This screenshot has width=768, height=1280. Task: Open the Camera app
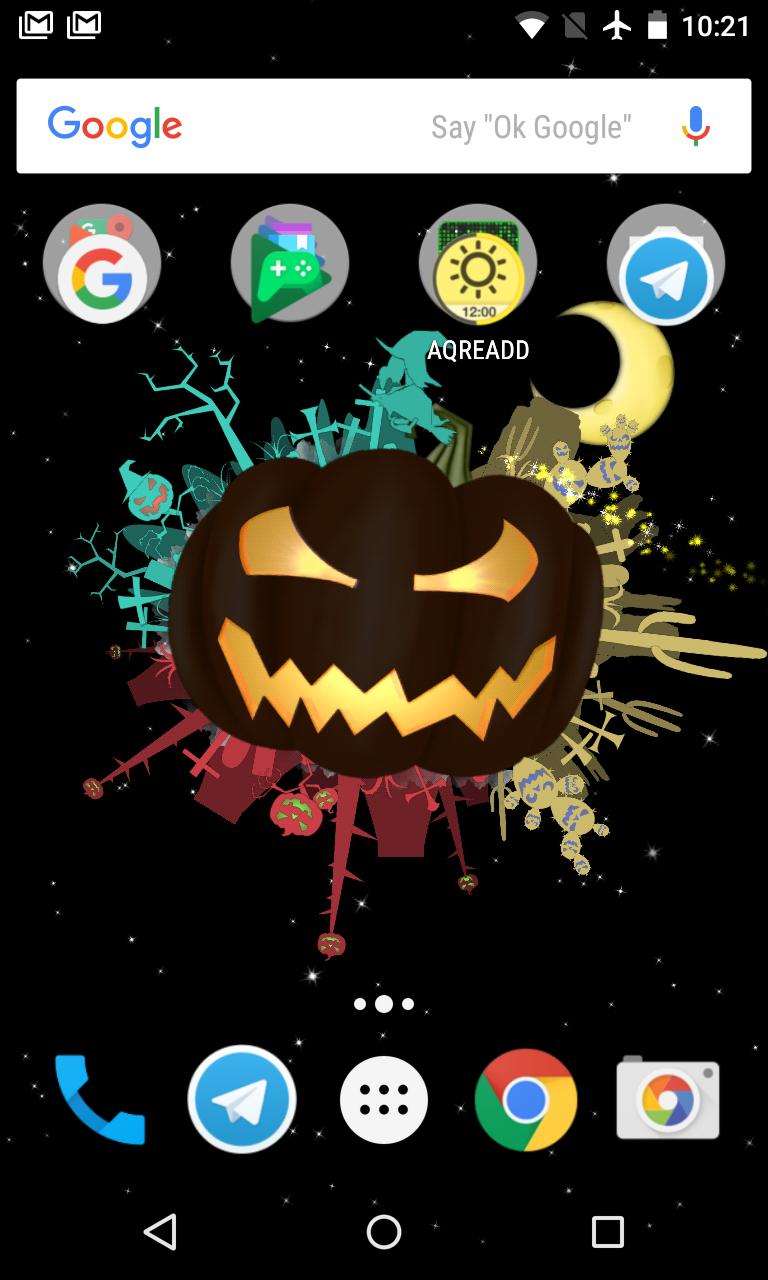pyautogui.click(x=667, y=1099)
